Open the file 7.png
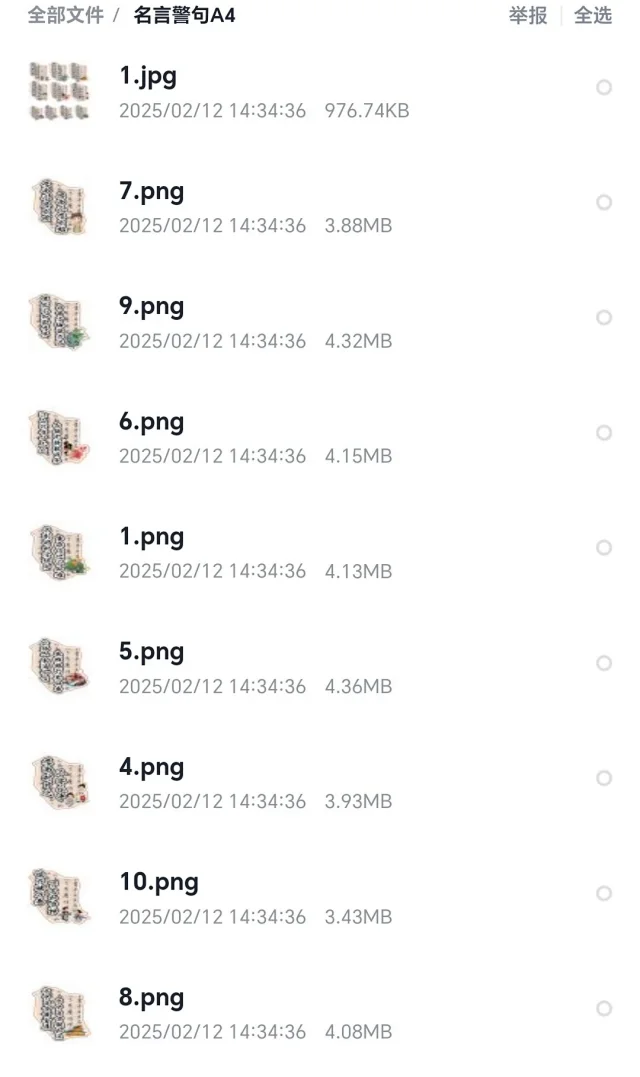Screen dimensions: 640x1077 (151, 192)
